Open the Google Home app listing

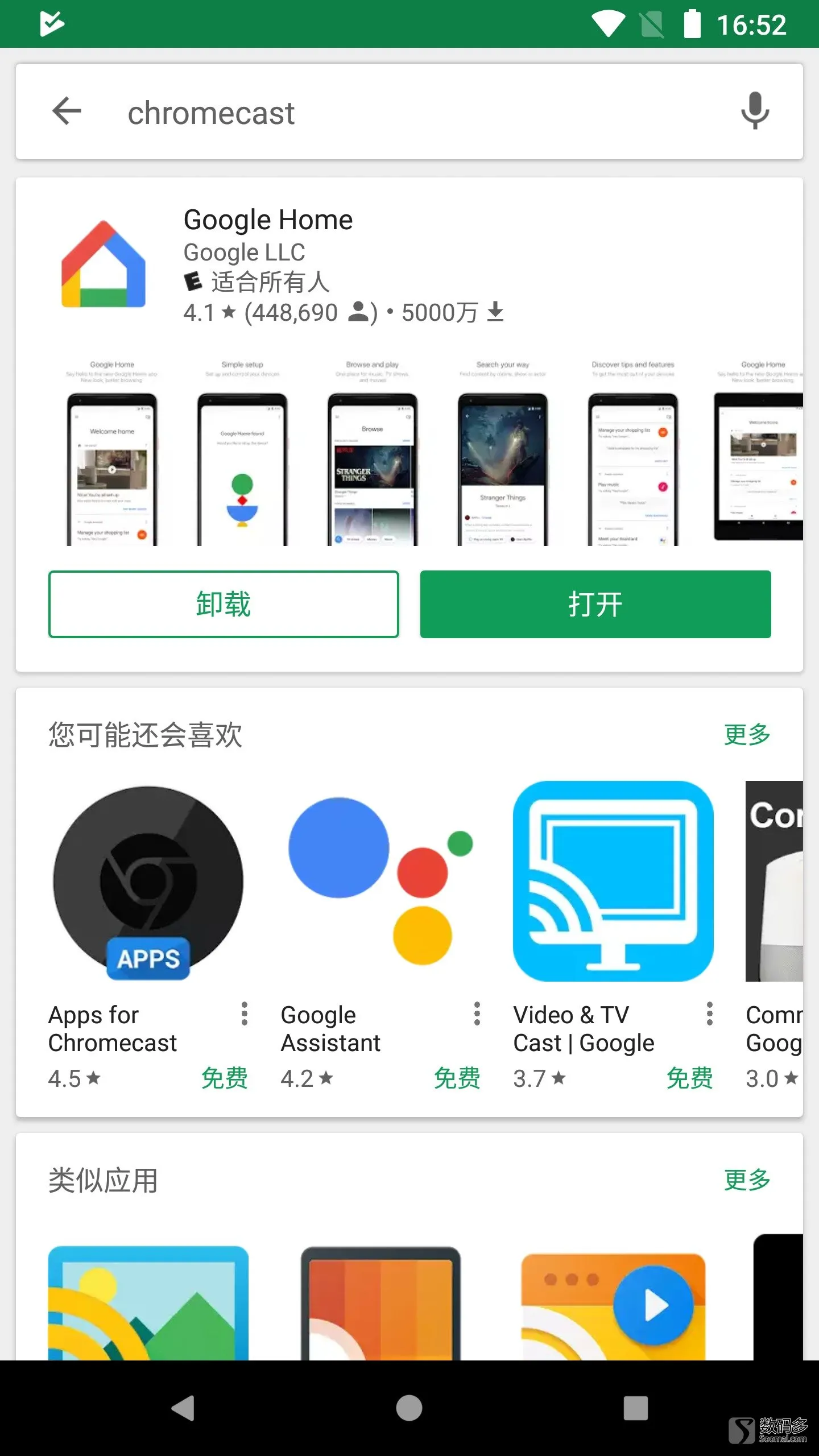[267, 221]
